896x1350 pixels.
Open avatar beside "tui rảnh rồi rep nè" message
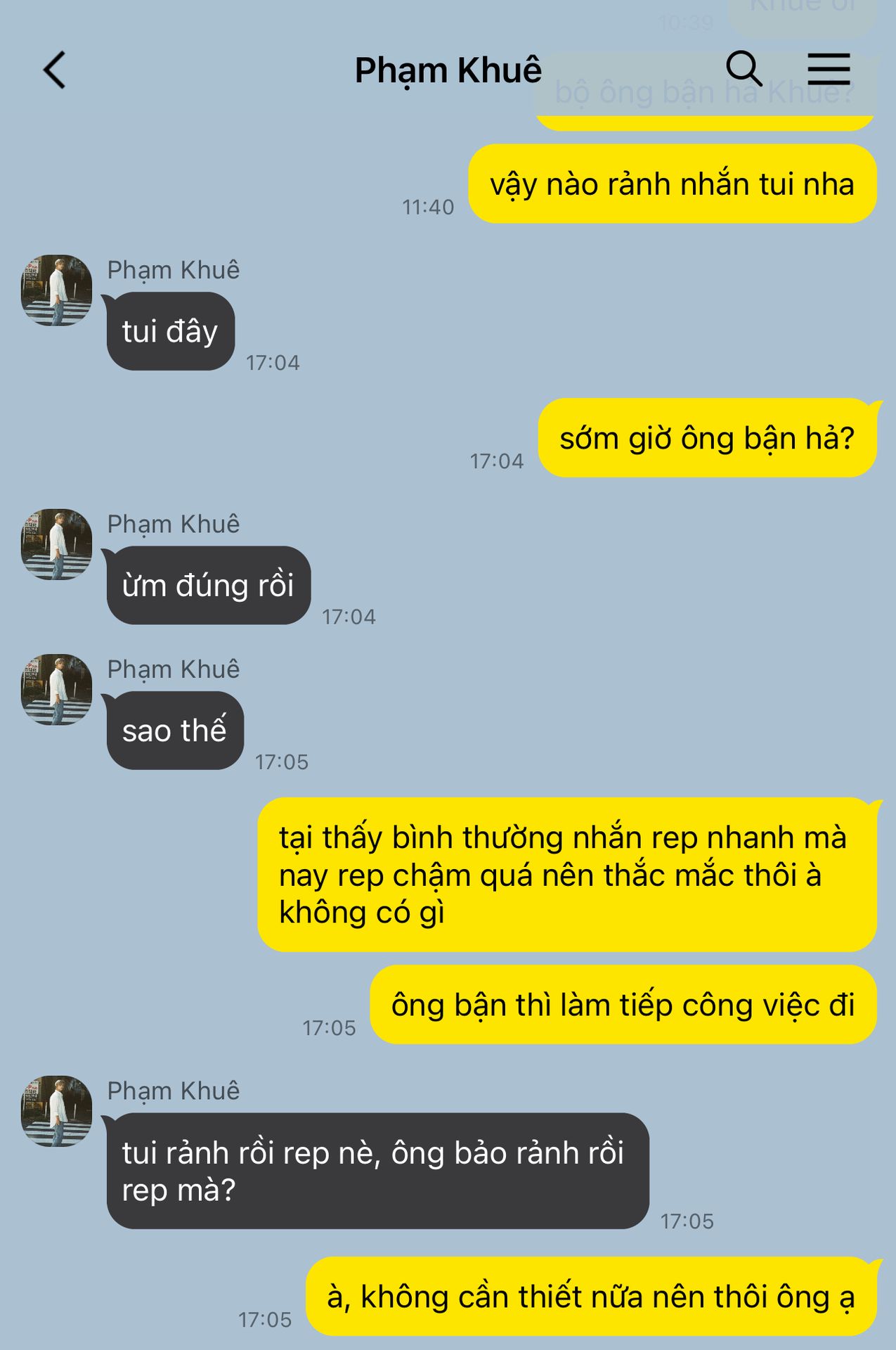pos(57,1111)
